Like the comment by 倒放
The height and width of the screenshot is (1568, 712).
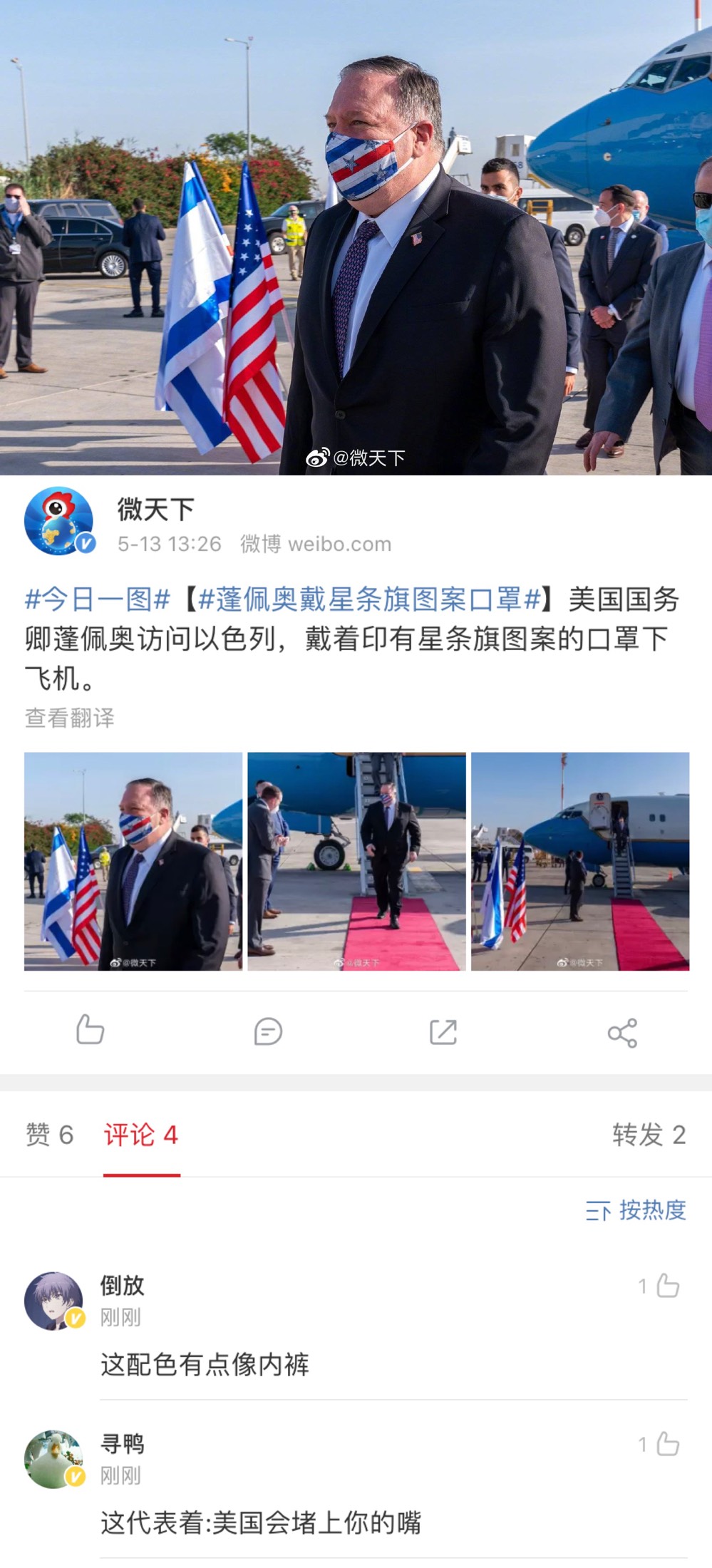659,1286
